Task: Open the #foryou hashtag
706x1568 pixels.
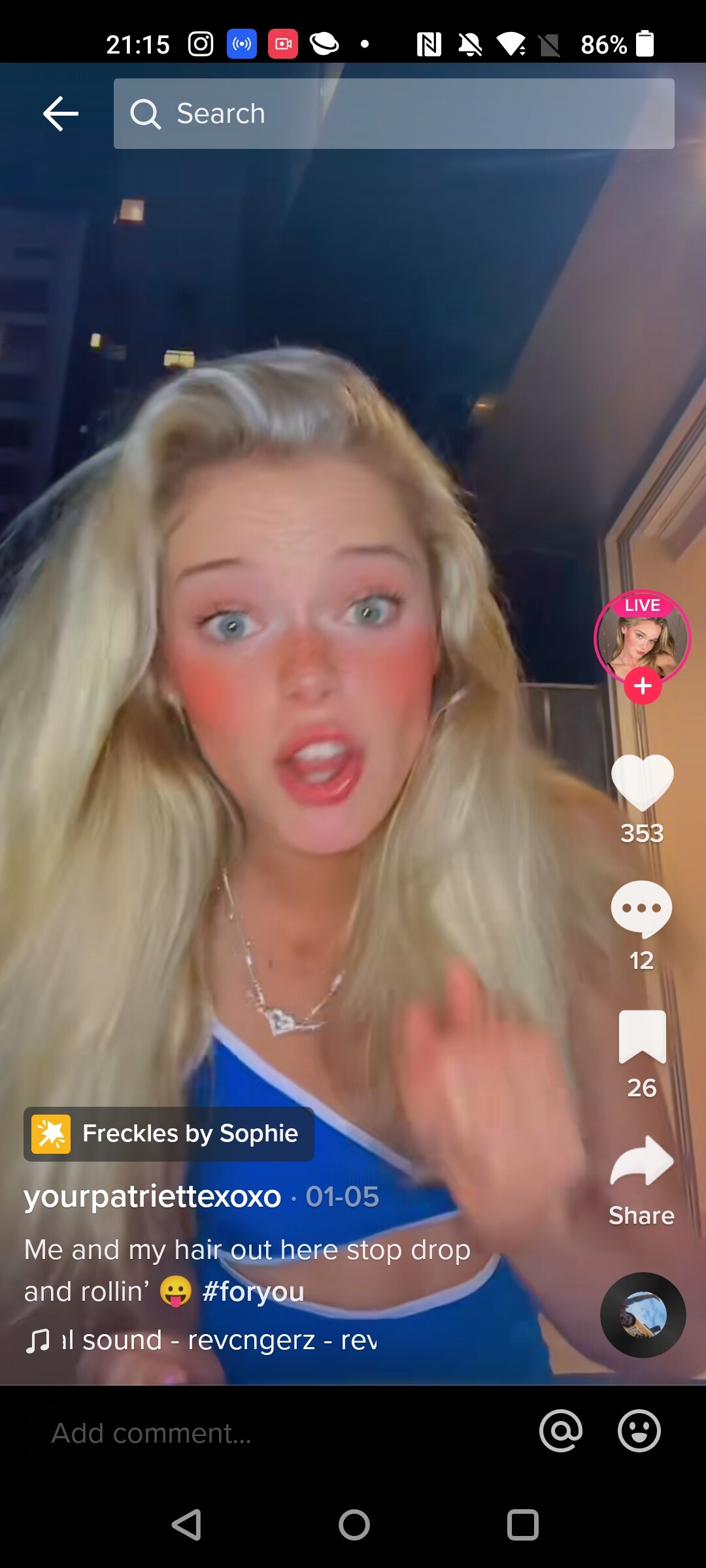Action: [253, 1292]
